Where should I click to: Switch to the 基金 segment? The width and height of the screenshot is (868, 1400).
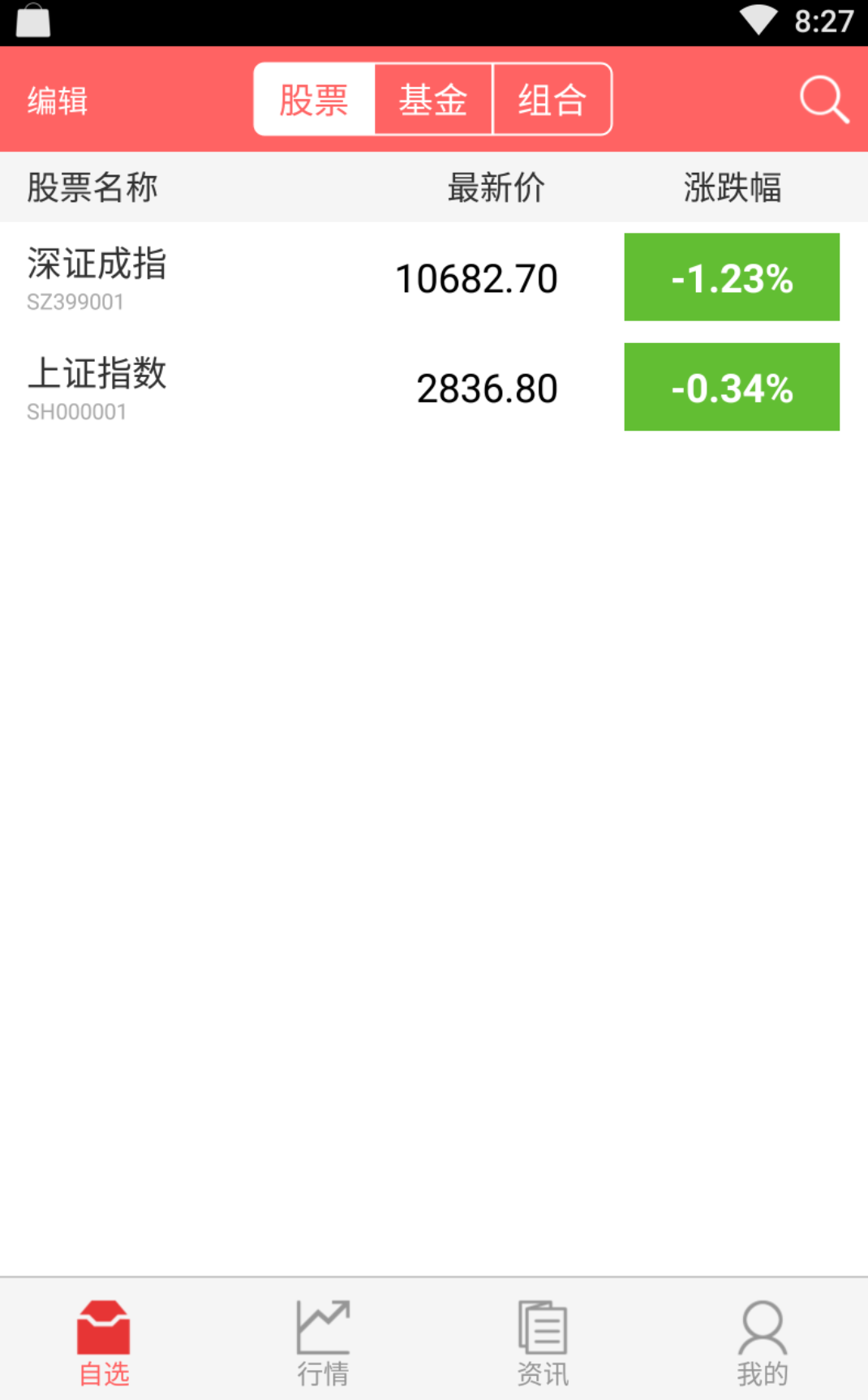pos(433,100)
